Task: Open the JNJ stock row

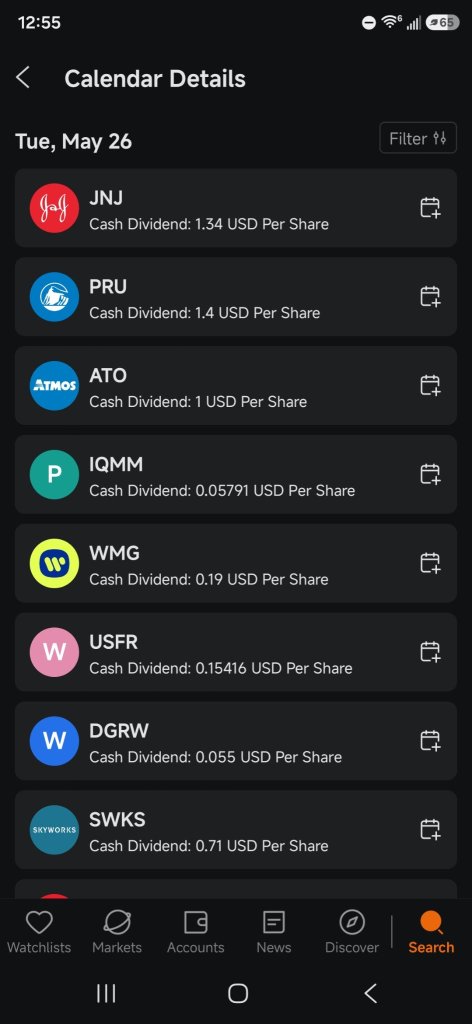Action: (236, 208)
